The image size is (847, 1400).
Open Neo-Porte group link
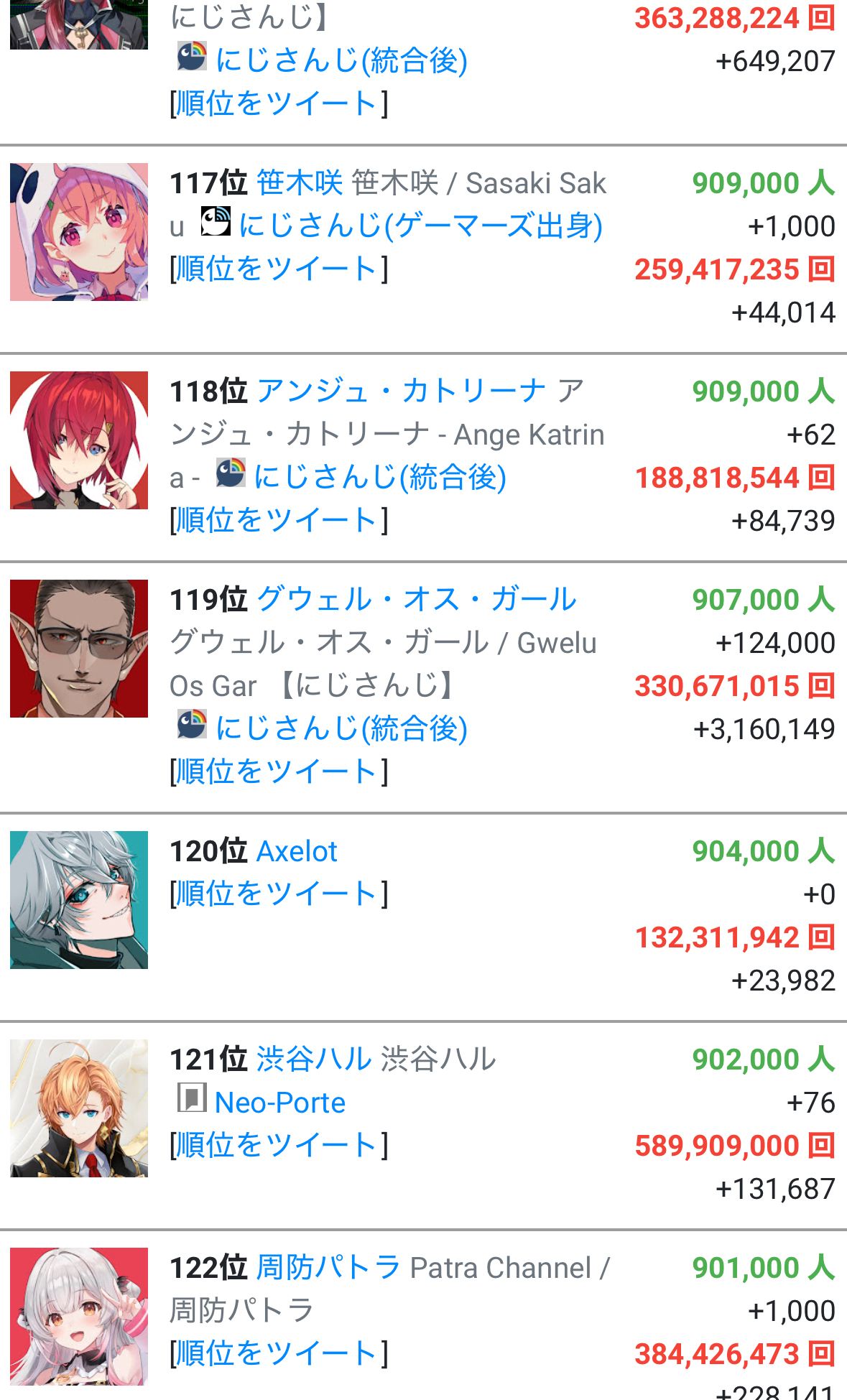[x=280, y=1102]
